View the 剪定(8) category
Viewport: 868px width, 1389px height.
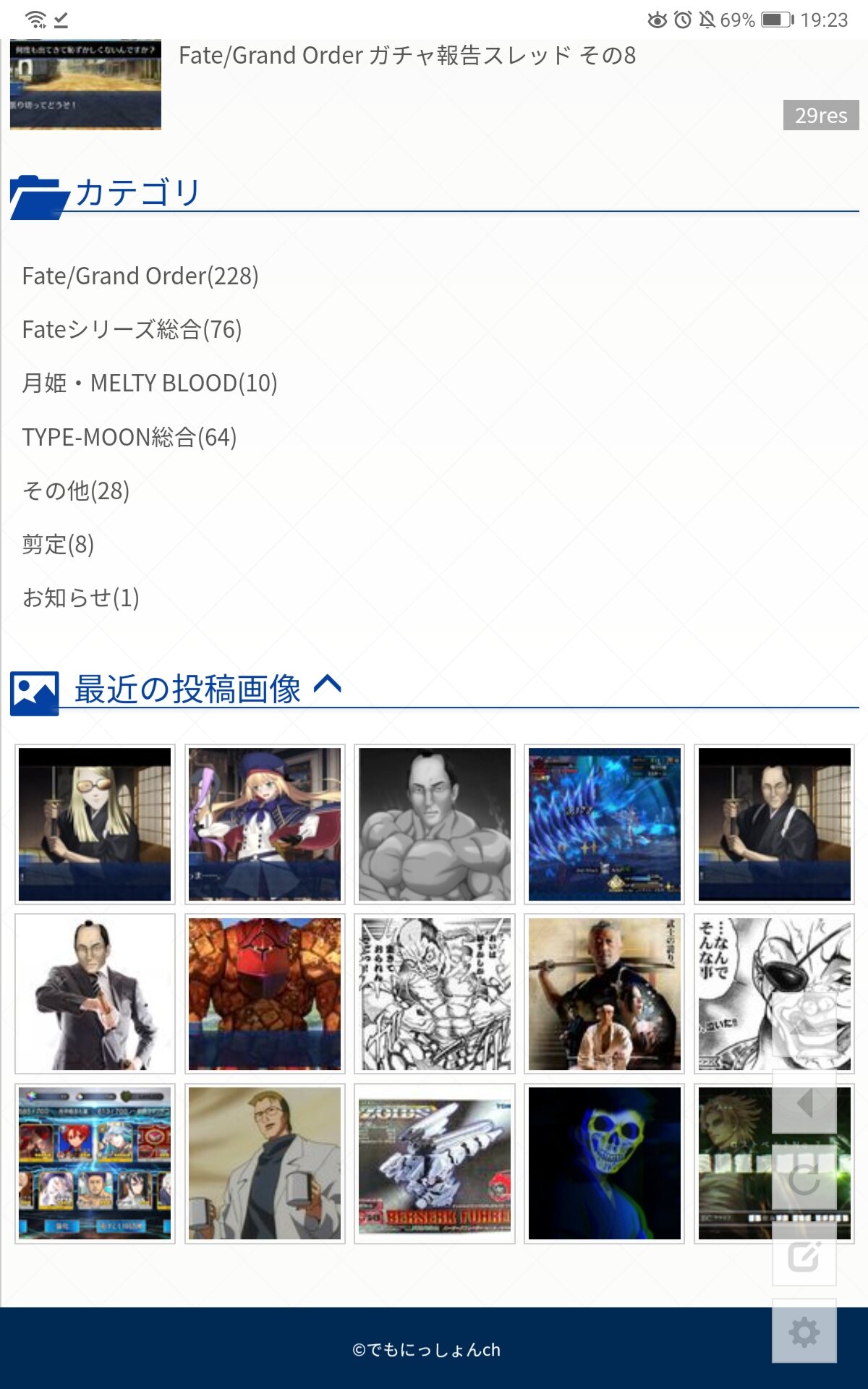click(x=58, y=545)
